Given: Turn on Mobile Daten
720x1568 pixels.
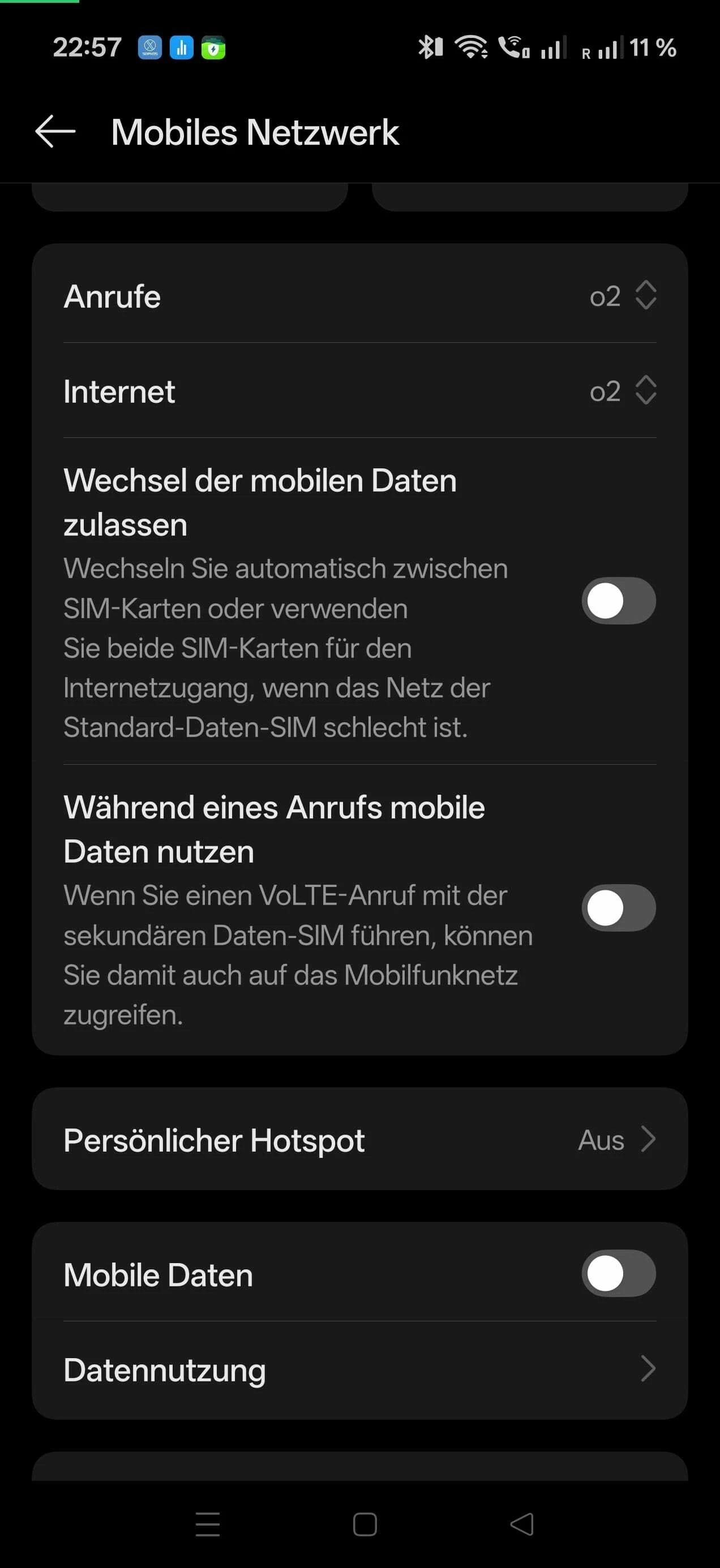Looking at the screenshot, I should (618, 1273).
